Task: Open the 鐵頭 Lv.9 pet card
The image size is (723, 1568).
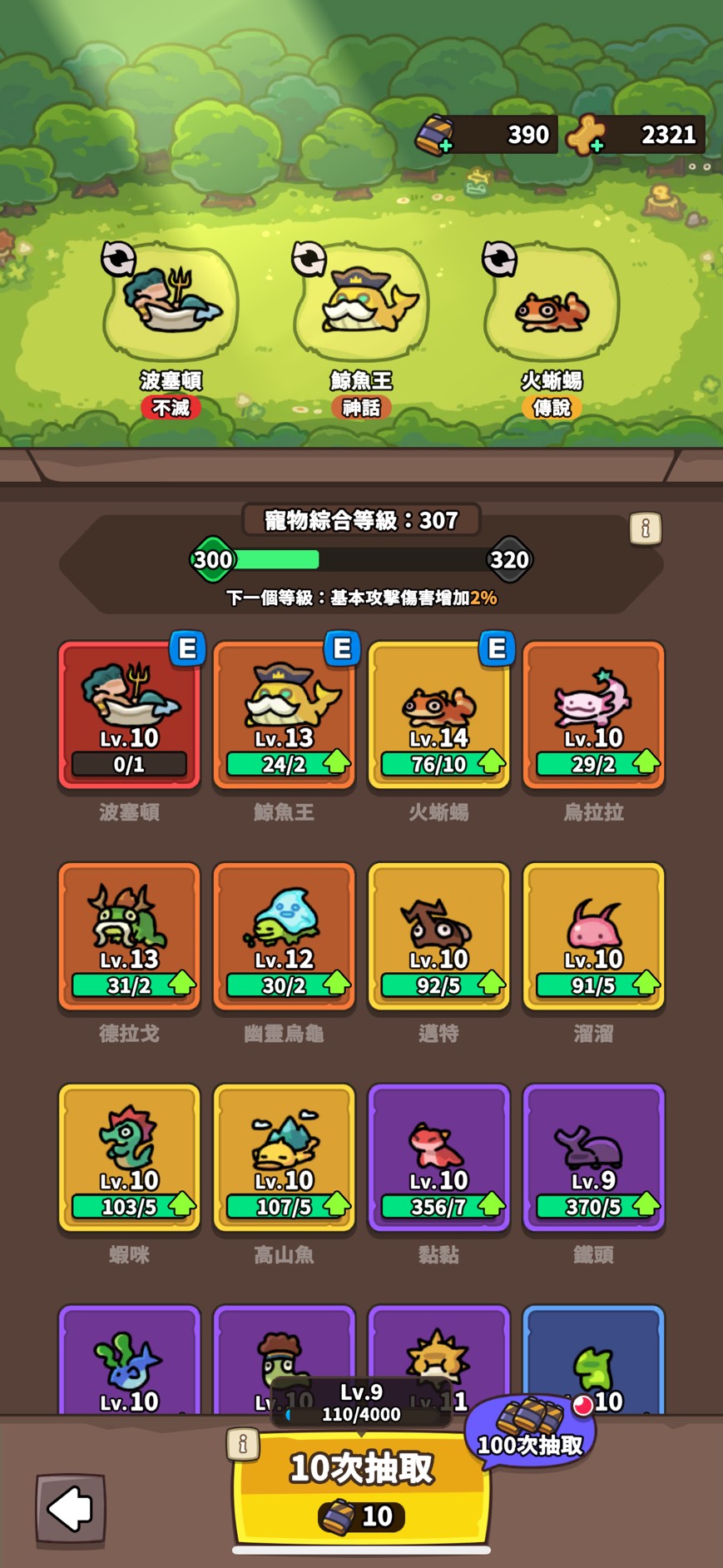Action: coord(593,1157)
